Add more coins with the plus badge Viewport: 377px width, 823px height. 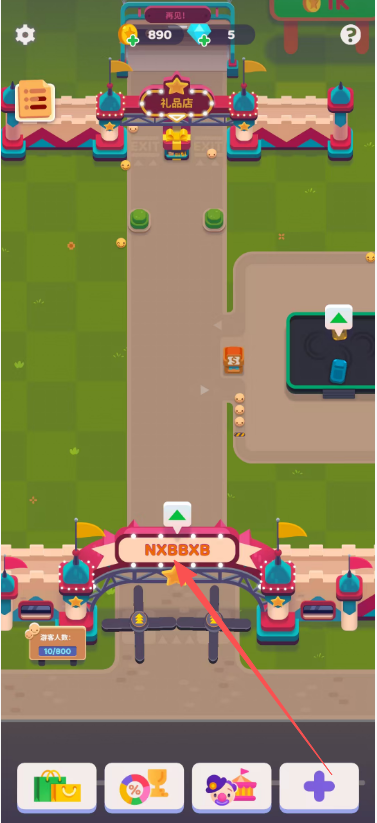tap(133, 41)
